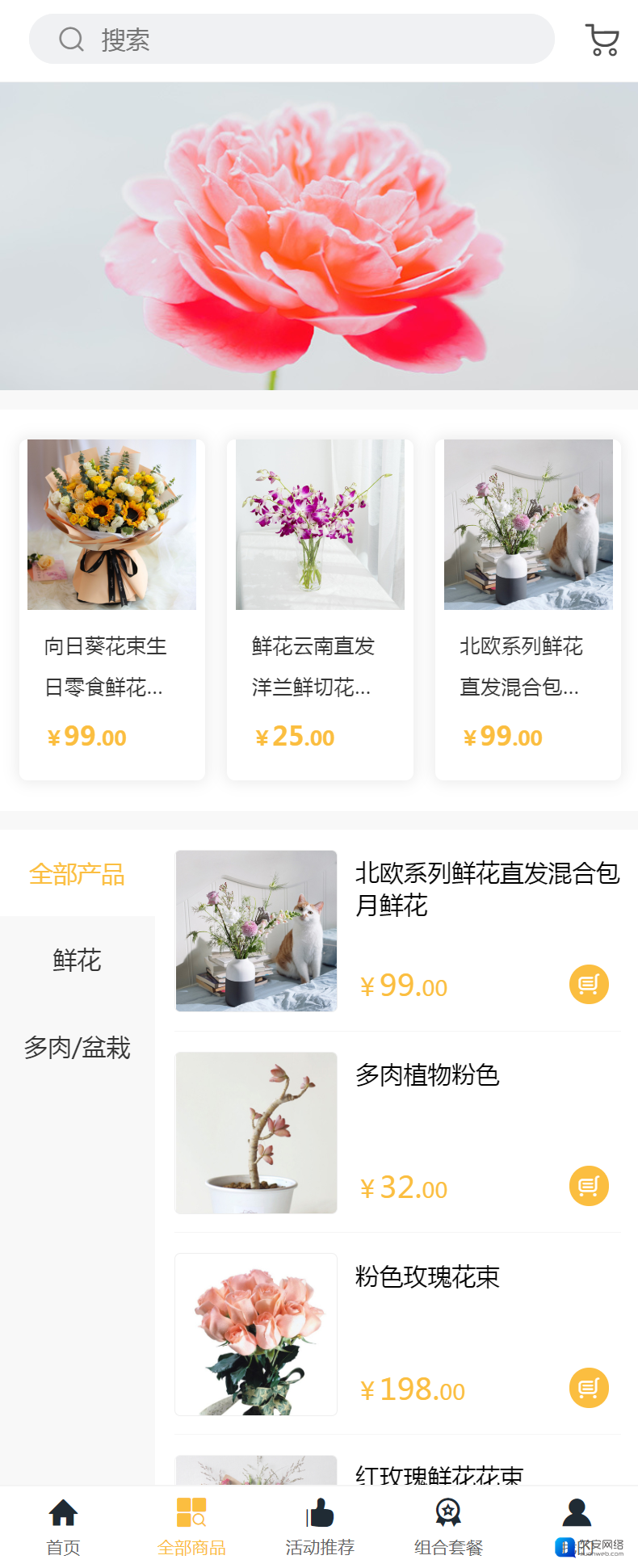Go to the 首页 tab
The image size is (638, 1568).
point(63,1527)
